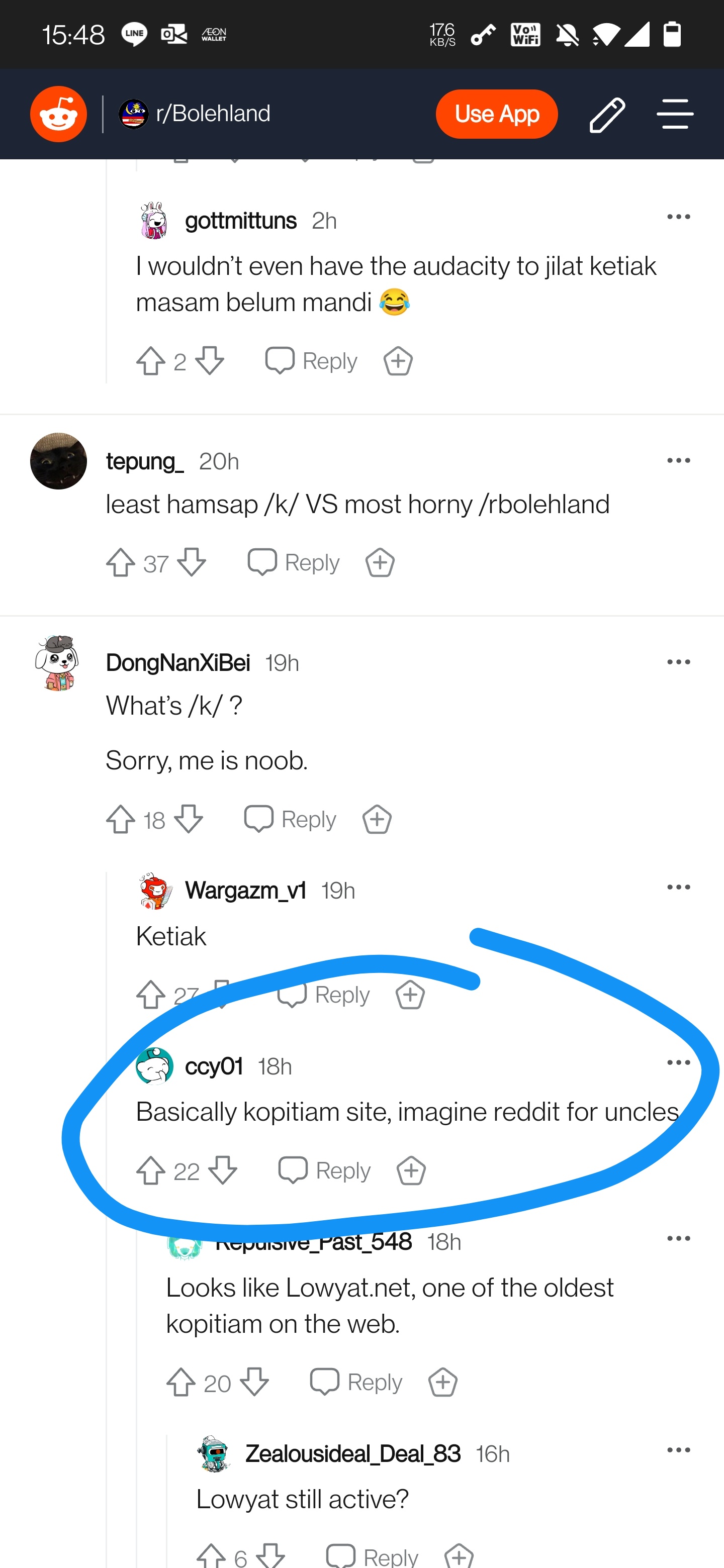
Task: Reply to the Lowyat.net comment
Action: point(356,1383)
